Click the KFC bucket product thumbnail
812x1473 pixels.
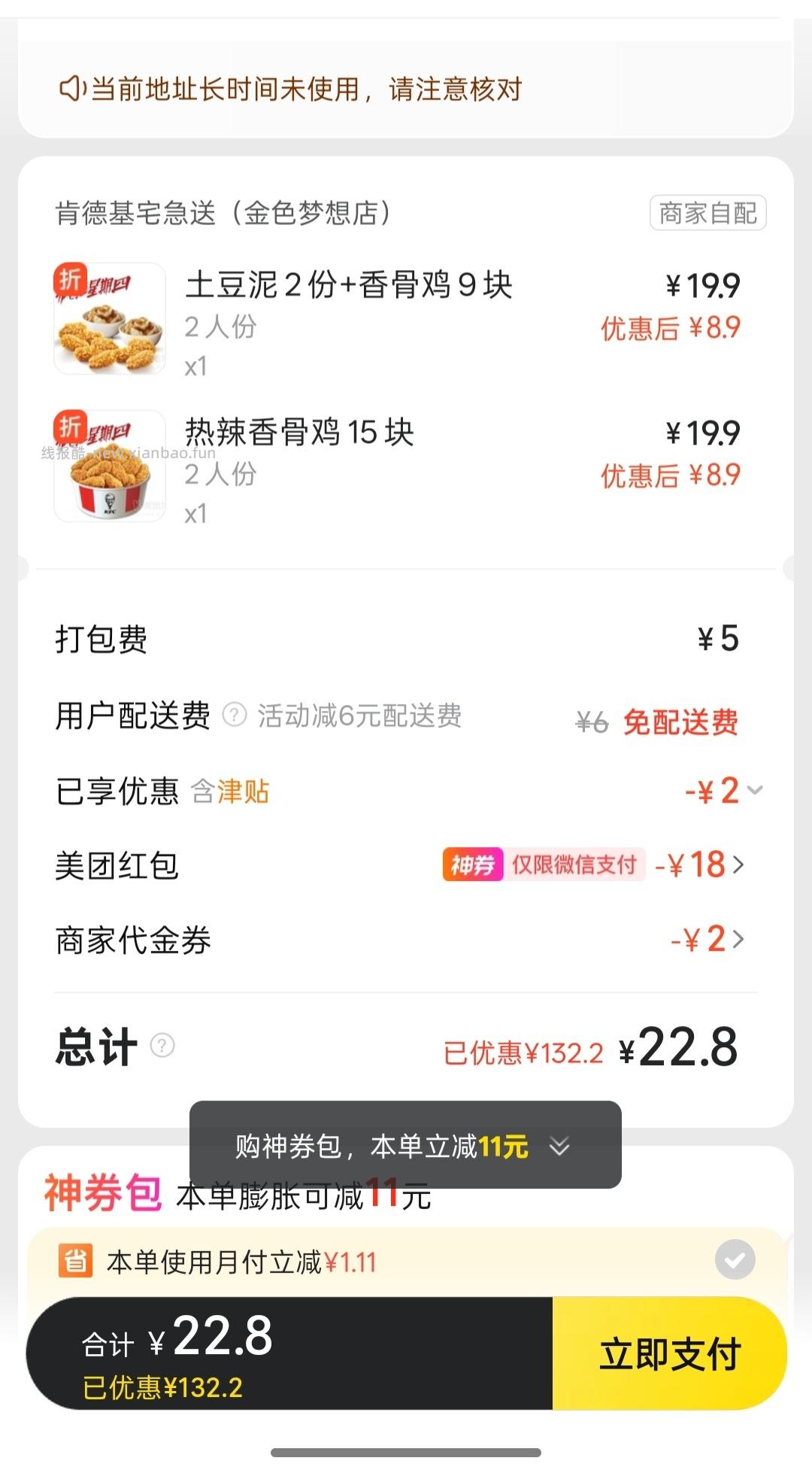pos(110,465)
